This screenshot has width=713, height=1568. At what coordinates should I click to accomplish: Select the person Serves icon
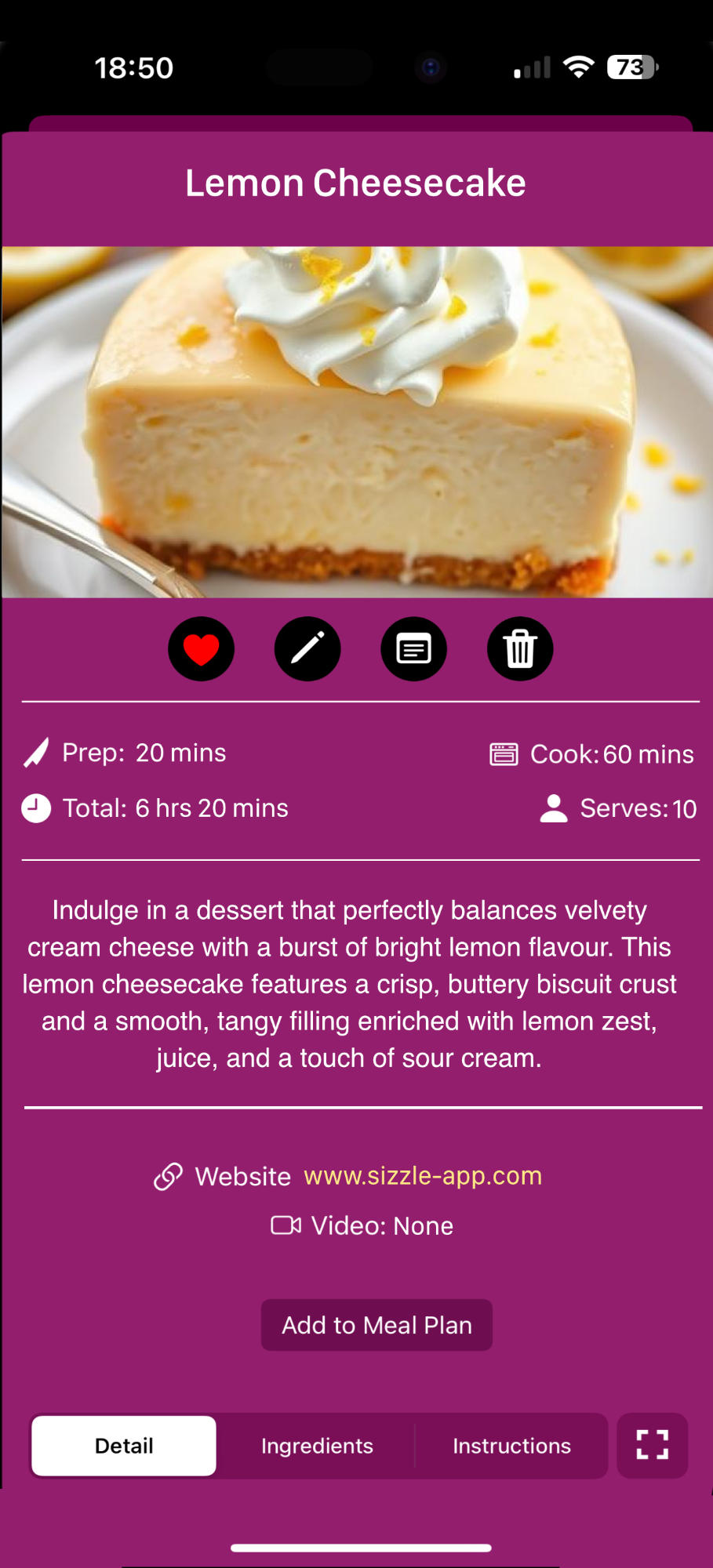click(x=553, y=808)
